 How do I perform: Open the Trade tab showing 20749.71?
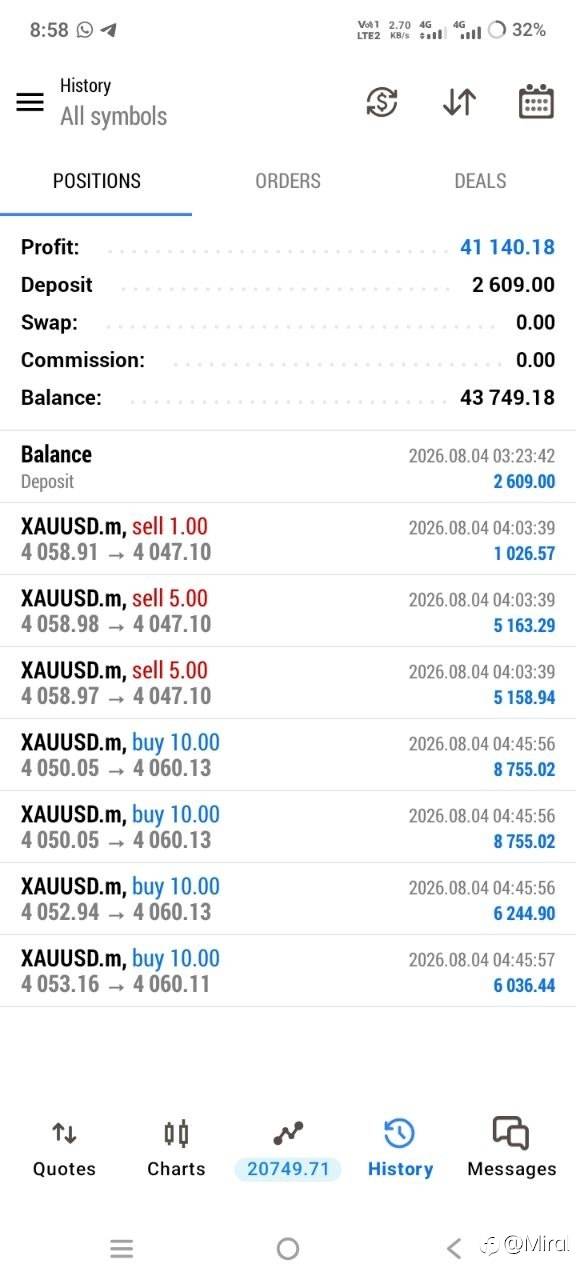[x=288, y=1148]
